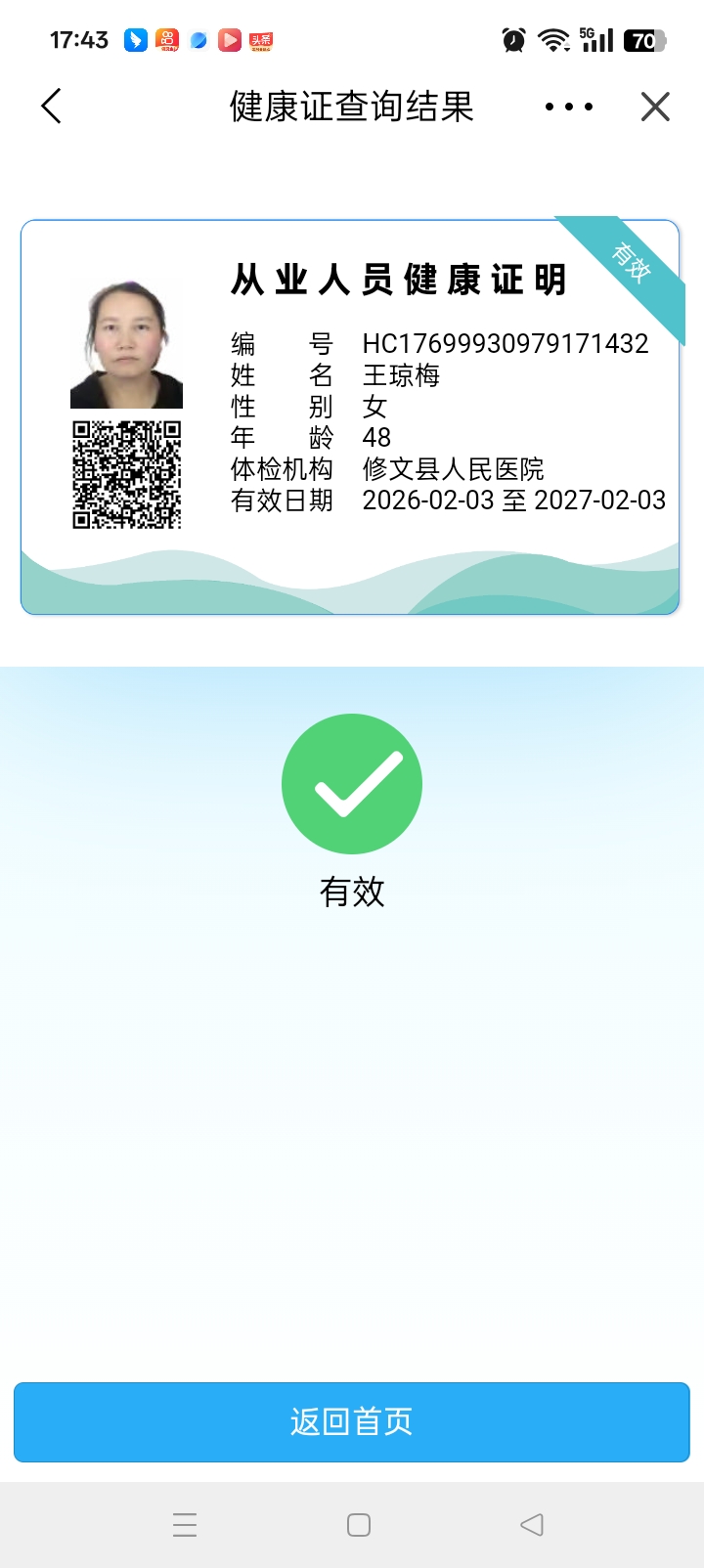
Task: Open the three-dot more options menu
Action: [x=569, y=107]
